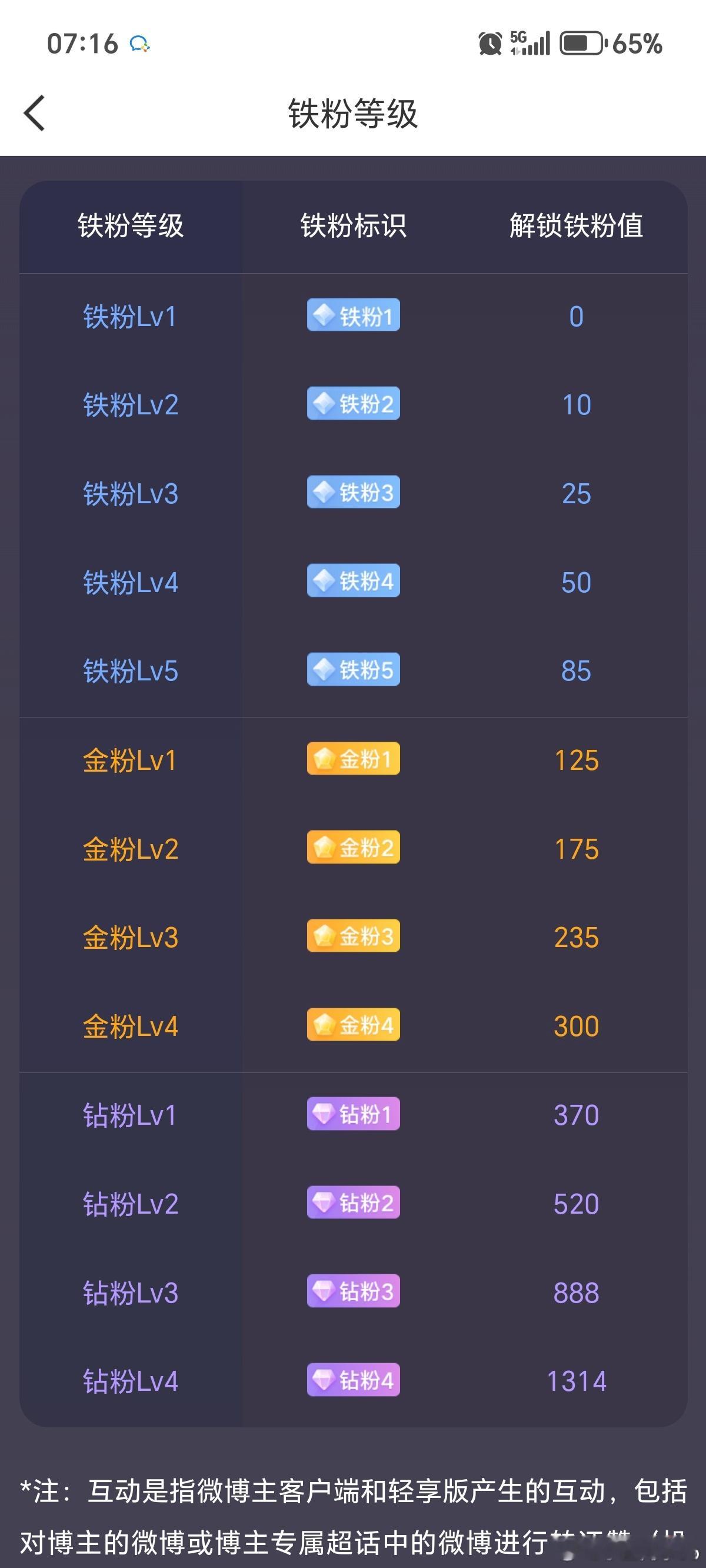
Task: Open the messages icon next to the clock
Action: pyautogui.click(x=141, y=44)
